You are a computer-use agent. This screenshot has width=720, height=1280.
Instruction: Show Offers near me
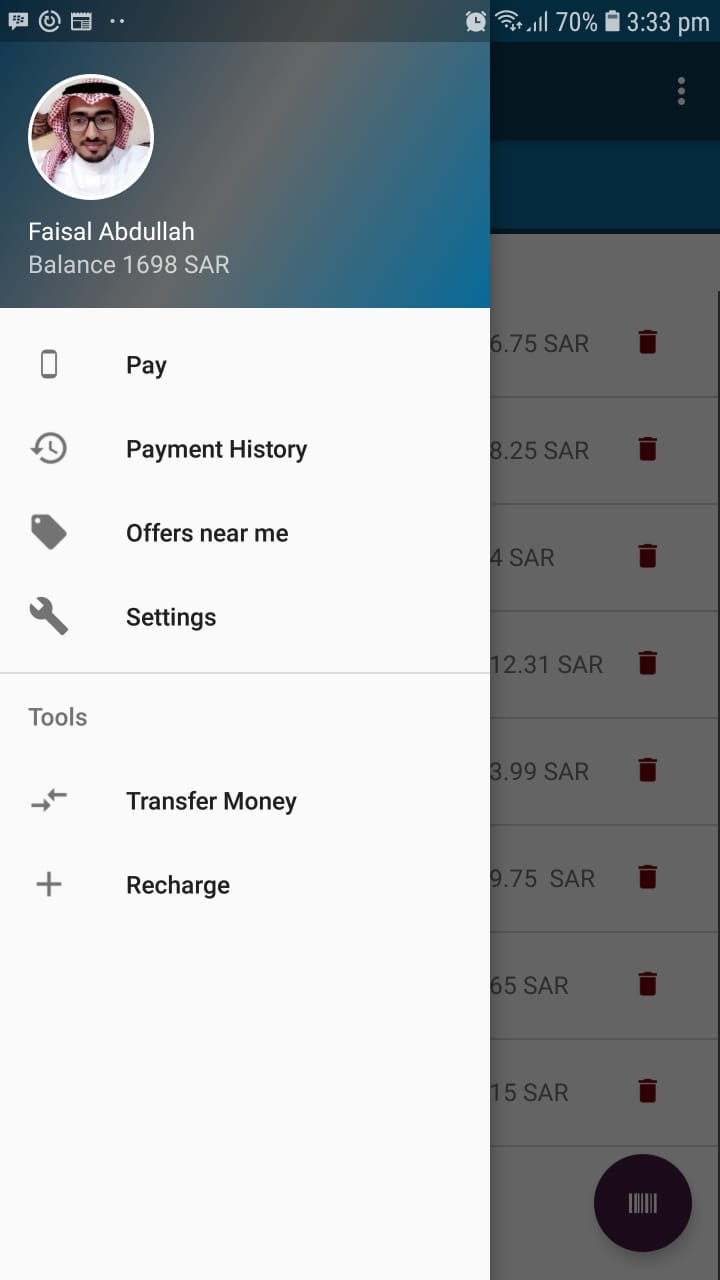tap(245, 533)
